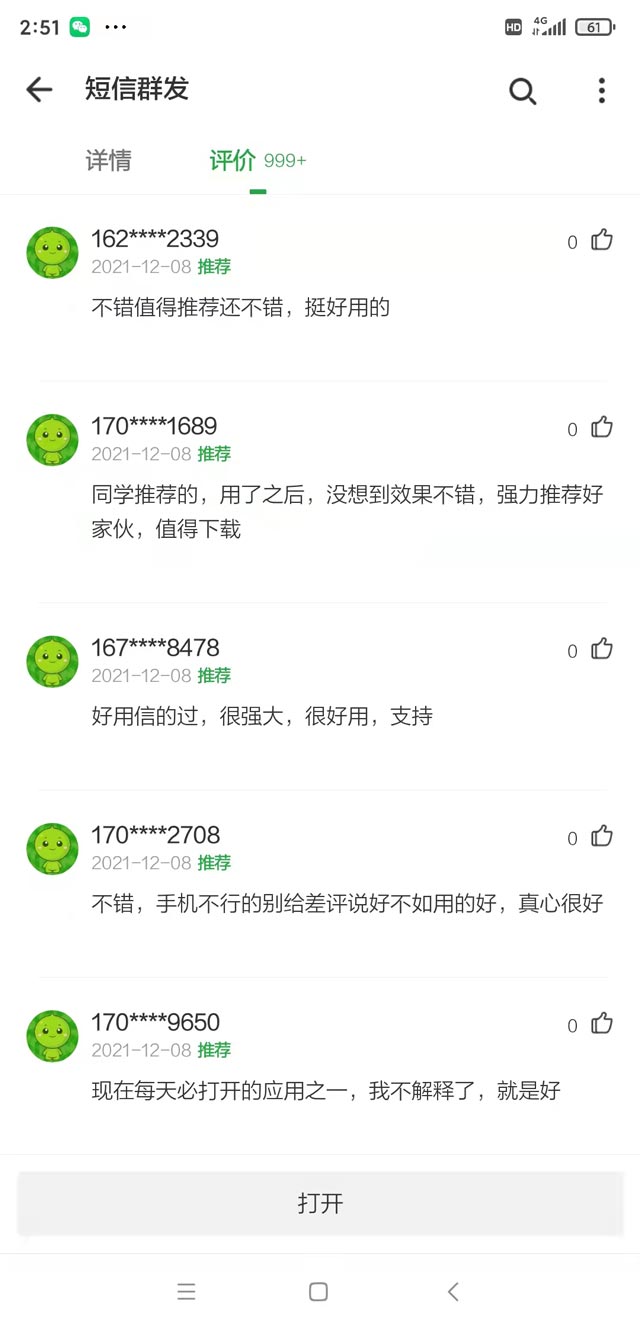Like the review by 170****1689
This screenshot has width=640, height=1330.
point(601,428)
